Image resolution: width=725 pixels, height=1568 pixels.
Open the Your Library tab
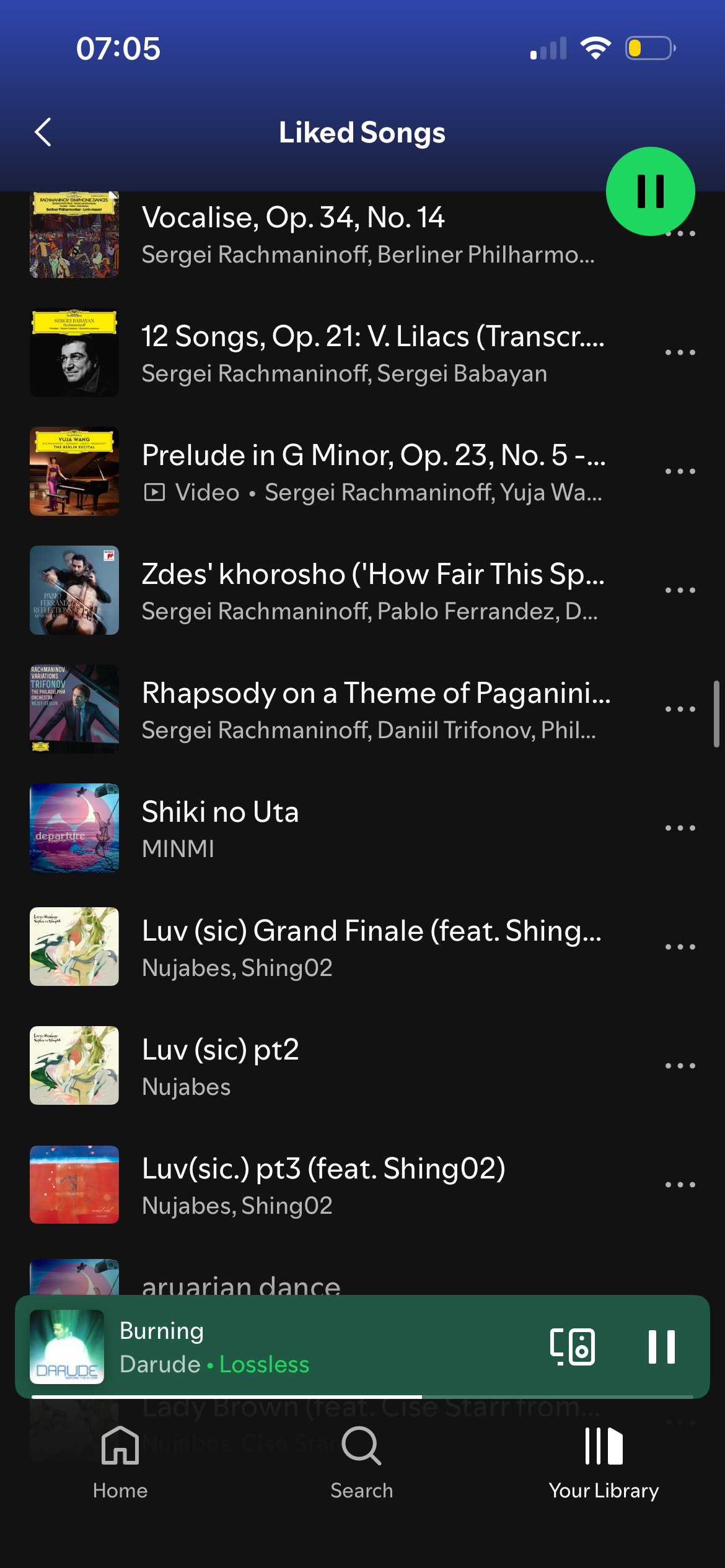604,1463
